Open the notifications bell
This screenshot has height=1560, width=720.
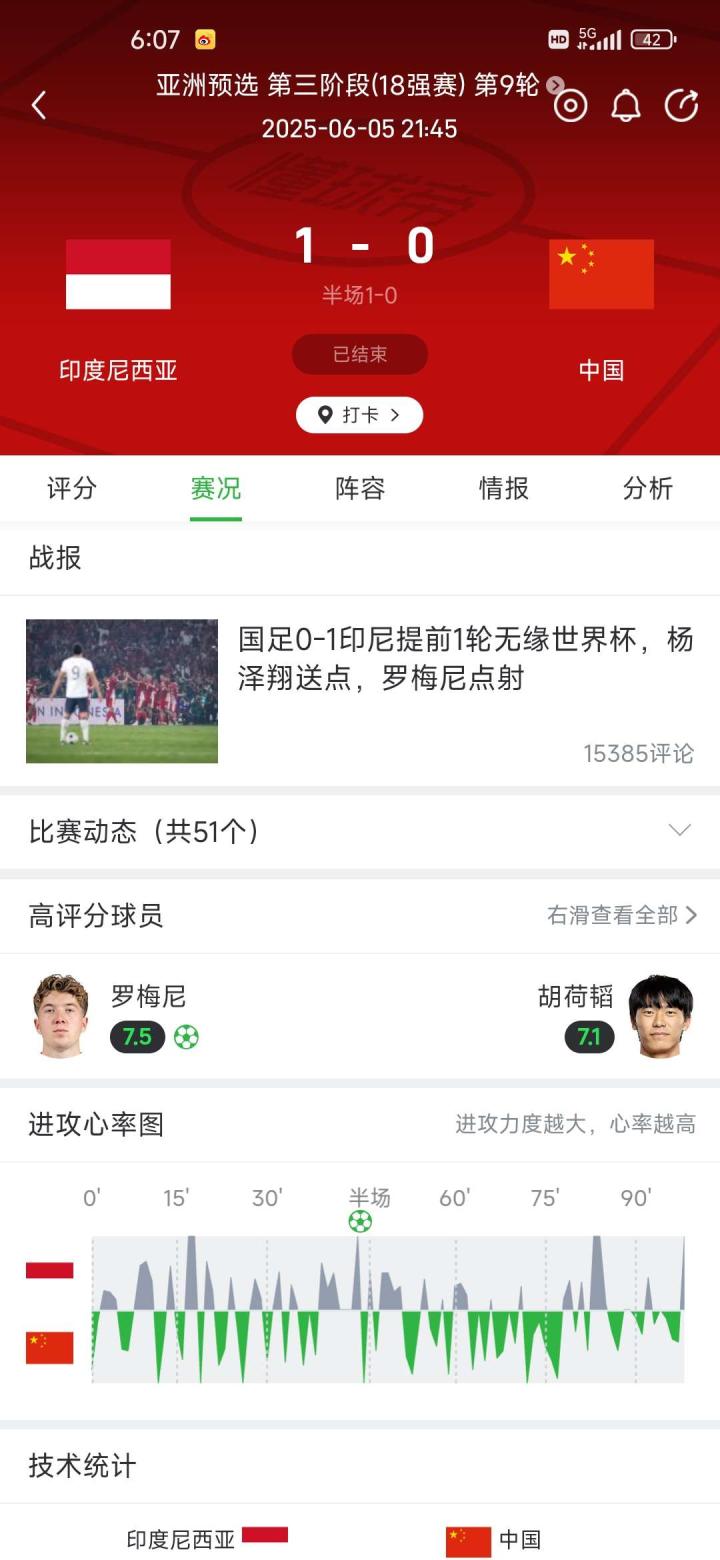tap(626, 105)
